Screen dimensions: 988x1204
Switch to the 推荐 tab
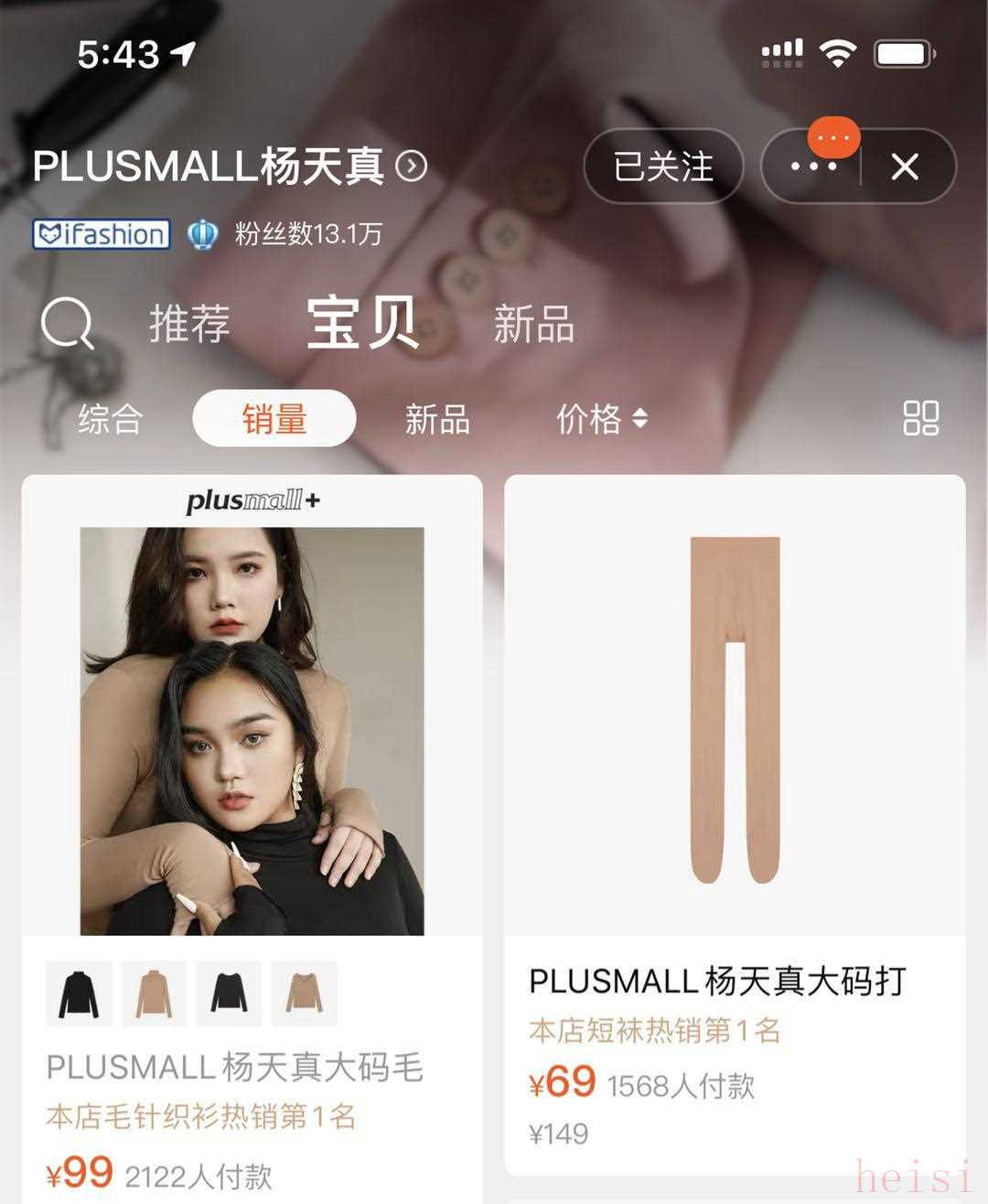[x=189, y=324]
